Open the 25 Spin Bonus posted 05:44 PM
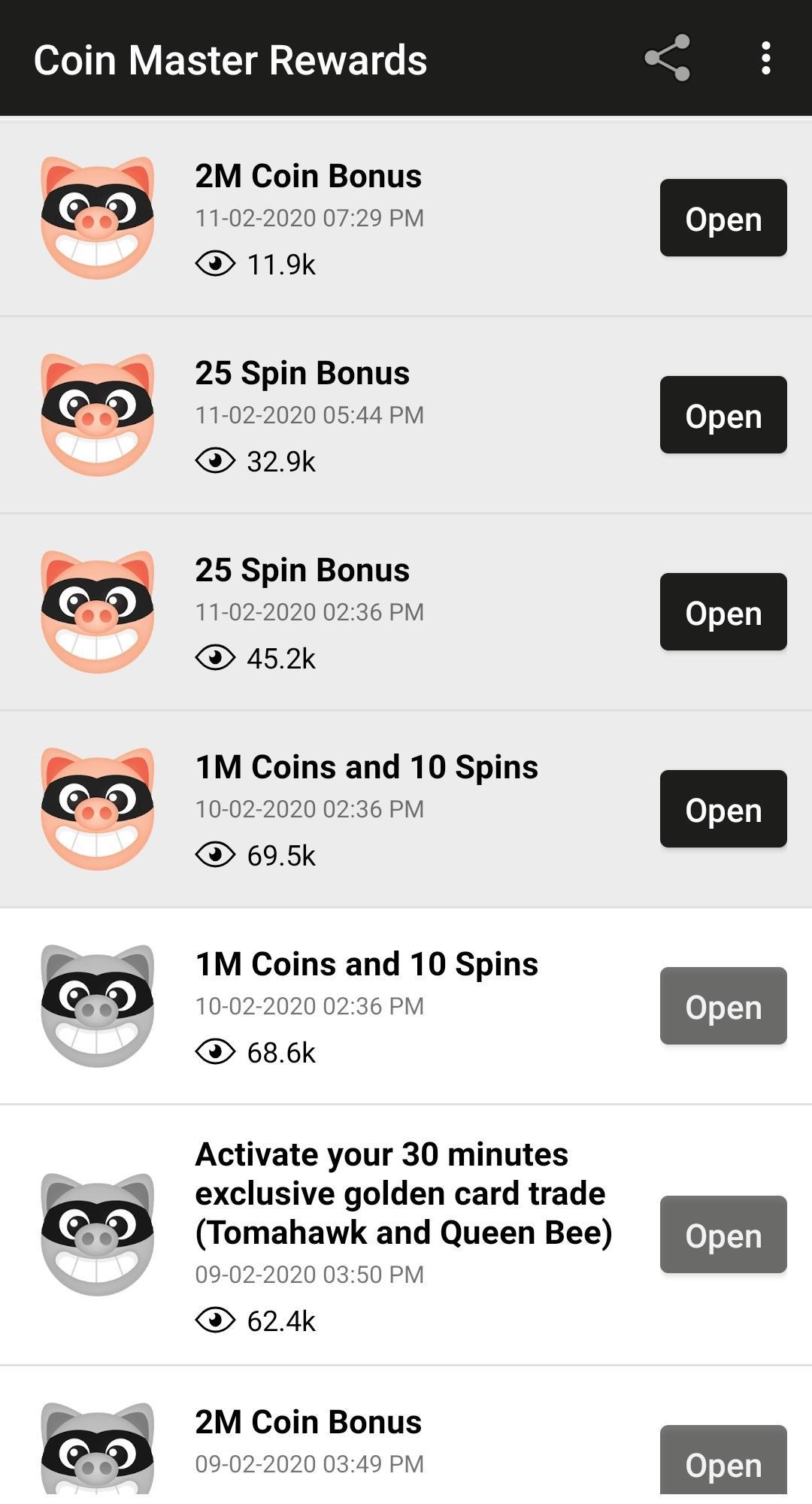Viewport: 812px width, 1504px height. point(723,415)
